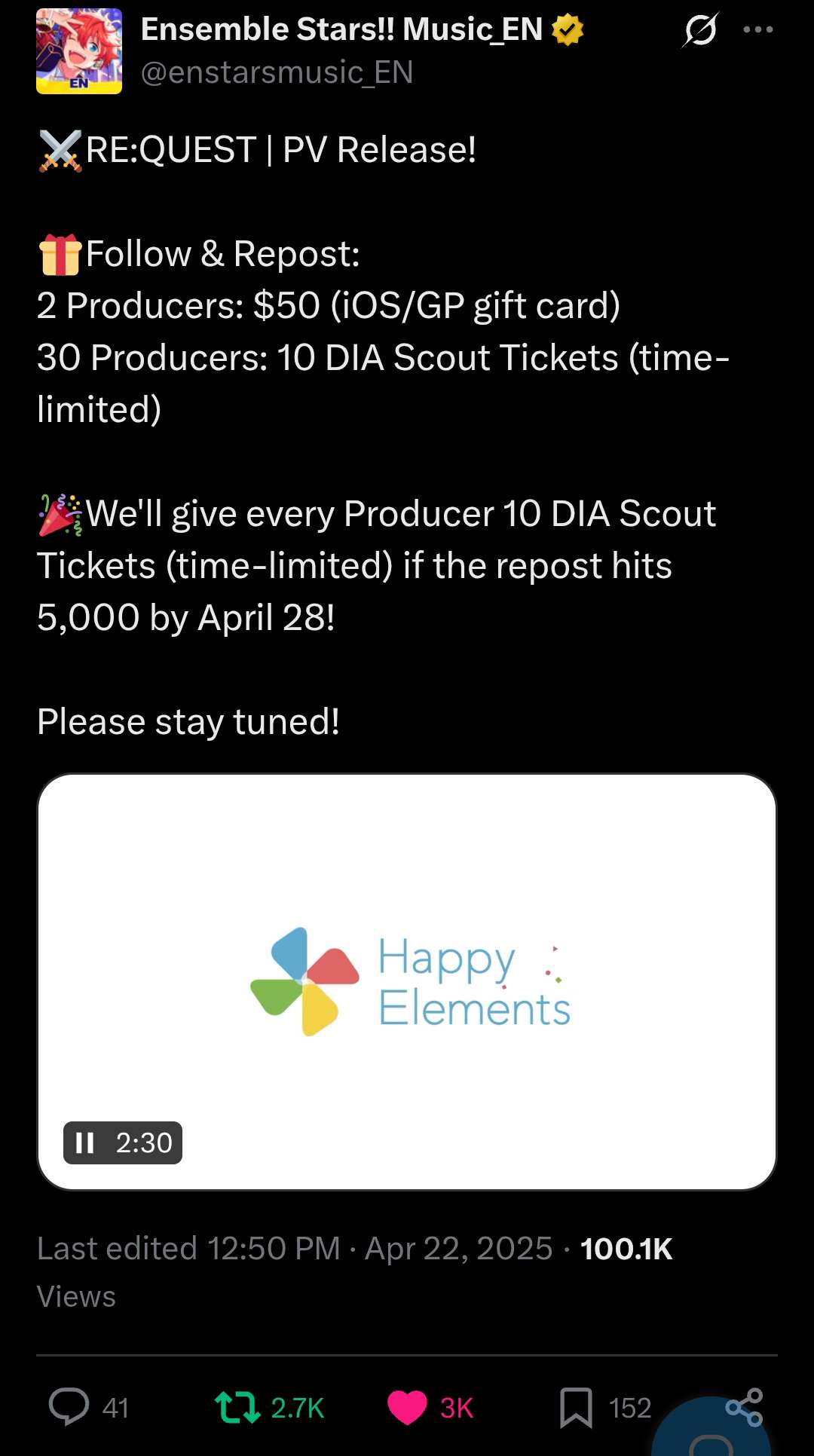Like this post
Screen dimensions: 814x1456
tap(407, 1407)
